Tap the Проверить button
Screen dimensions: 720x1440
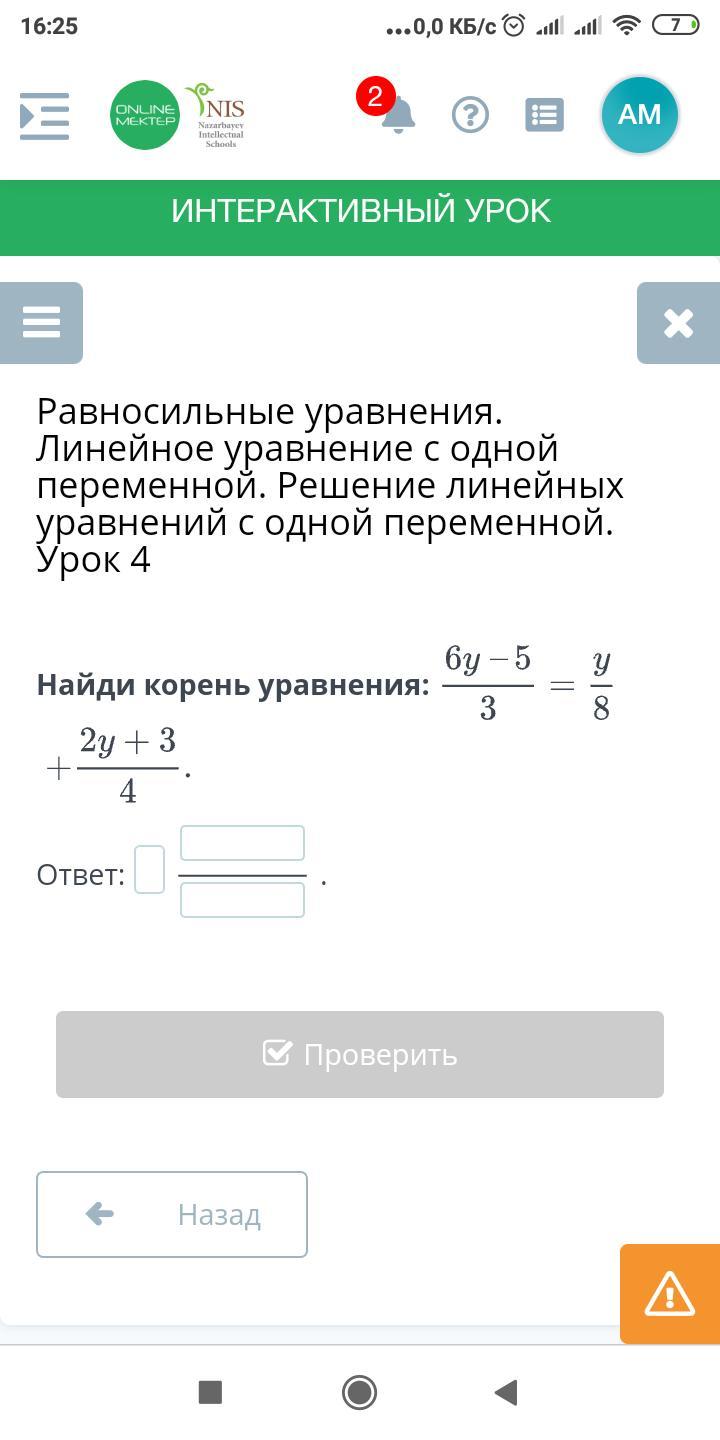coord(360,1054)
